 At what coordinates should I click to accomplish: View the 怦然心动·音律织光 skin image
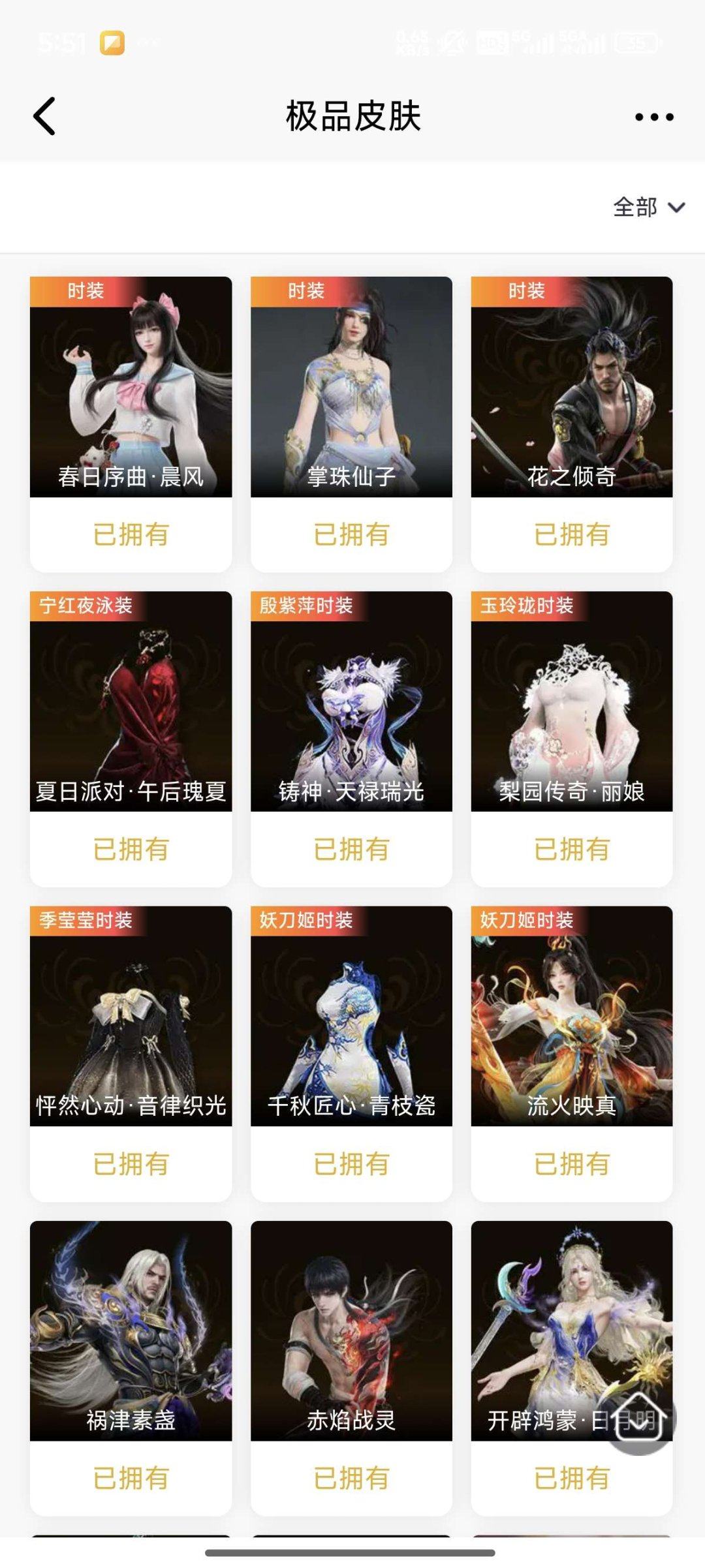click(130, 1018)
